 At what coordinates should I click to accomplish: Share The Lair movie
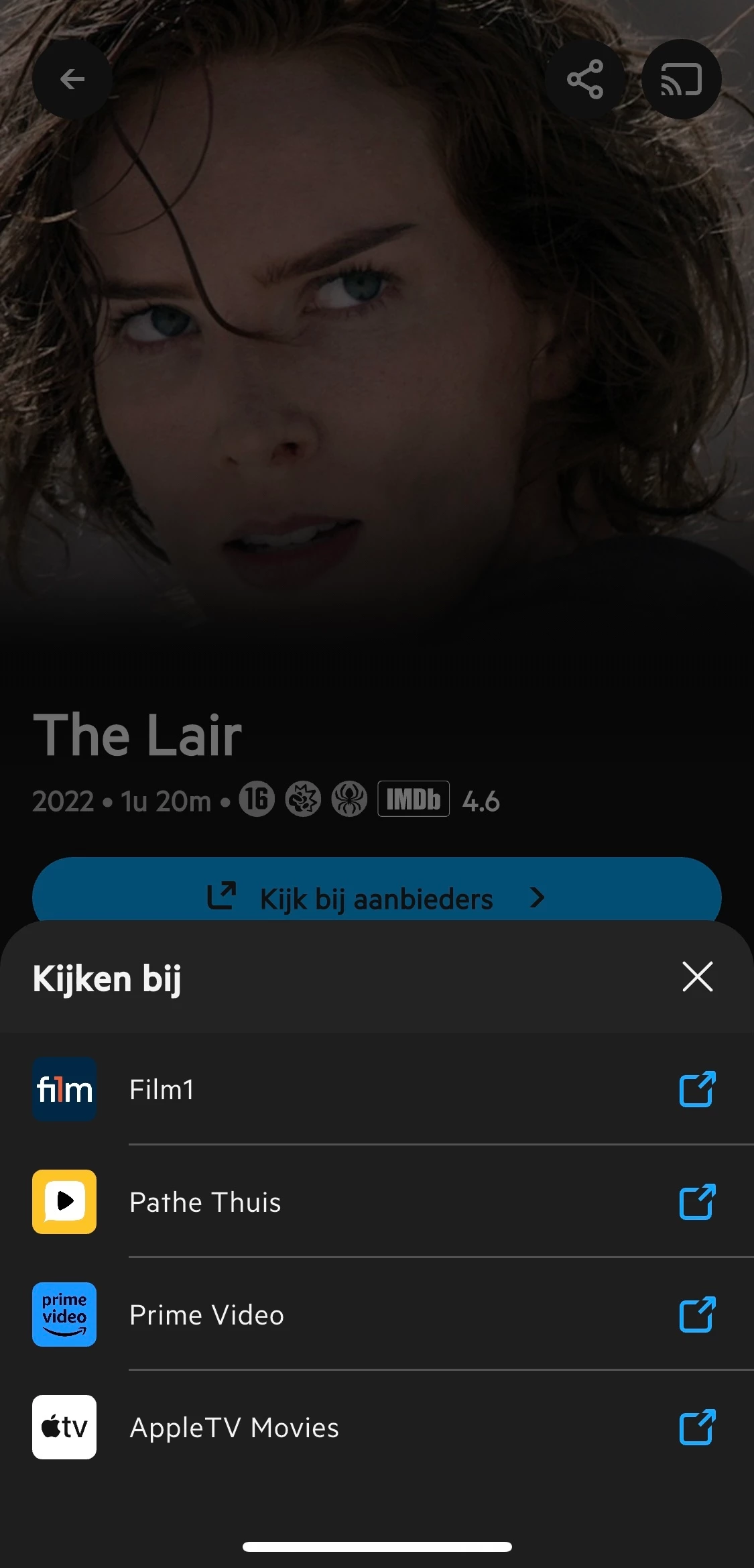pyautogui.click(x=585, y=80)
